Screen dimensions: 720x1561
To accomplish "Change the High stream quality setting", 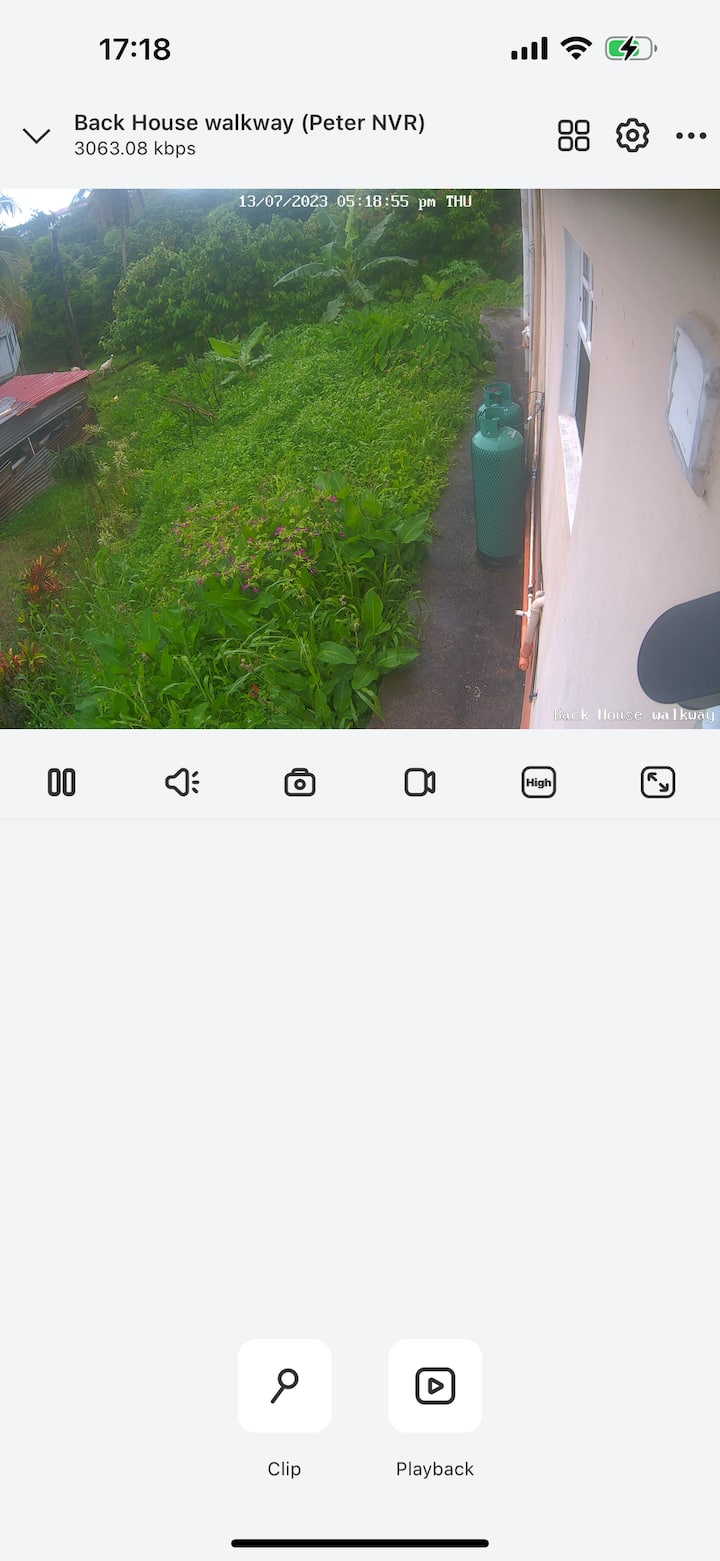I will click(x=538, y=782).
